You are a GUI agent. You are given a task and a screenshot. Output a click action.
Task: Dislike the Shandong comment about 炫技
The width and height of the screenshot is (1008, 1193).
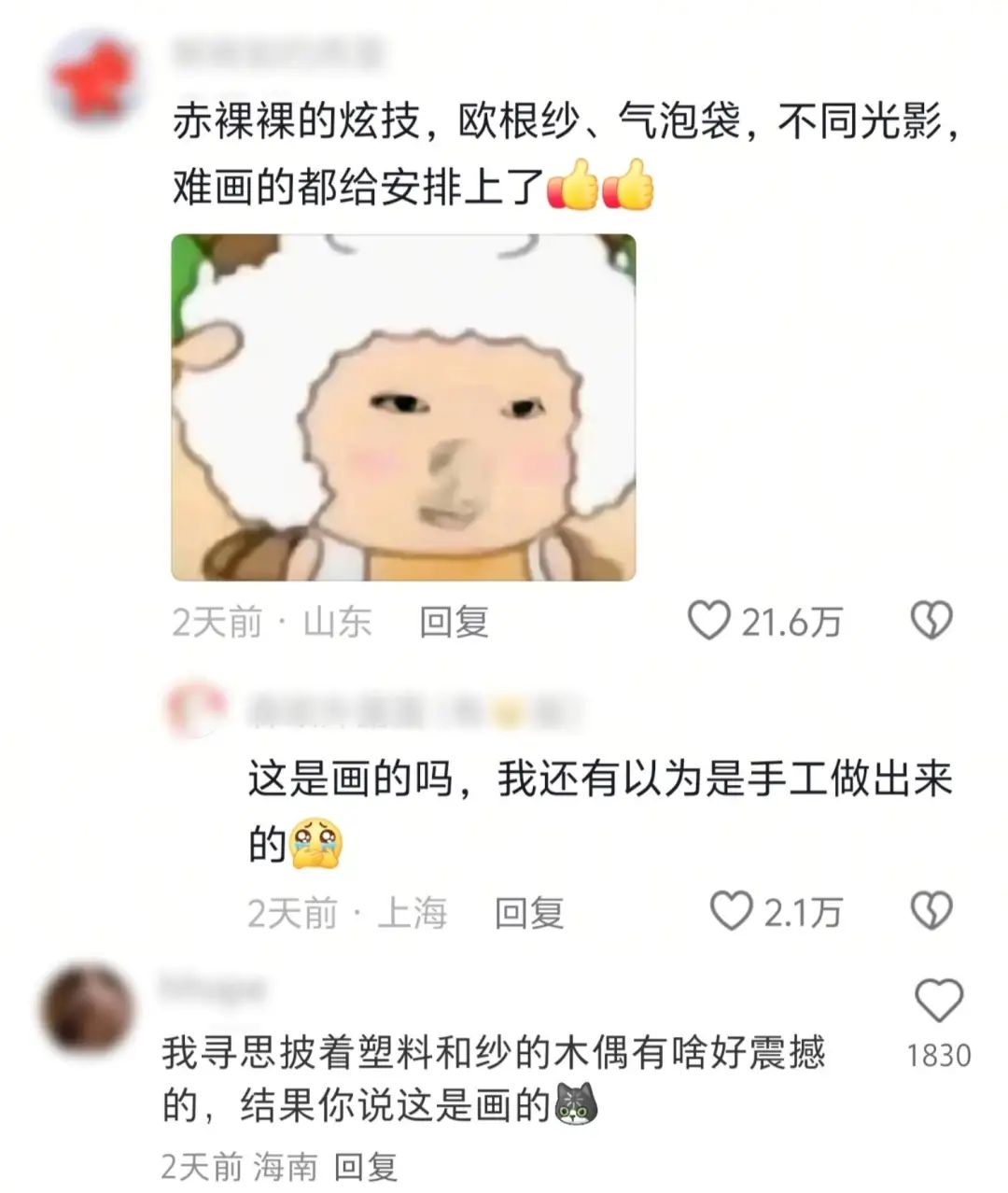pyautogui.click(x=931, y=621)
